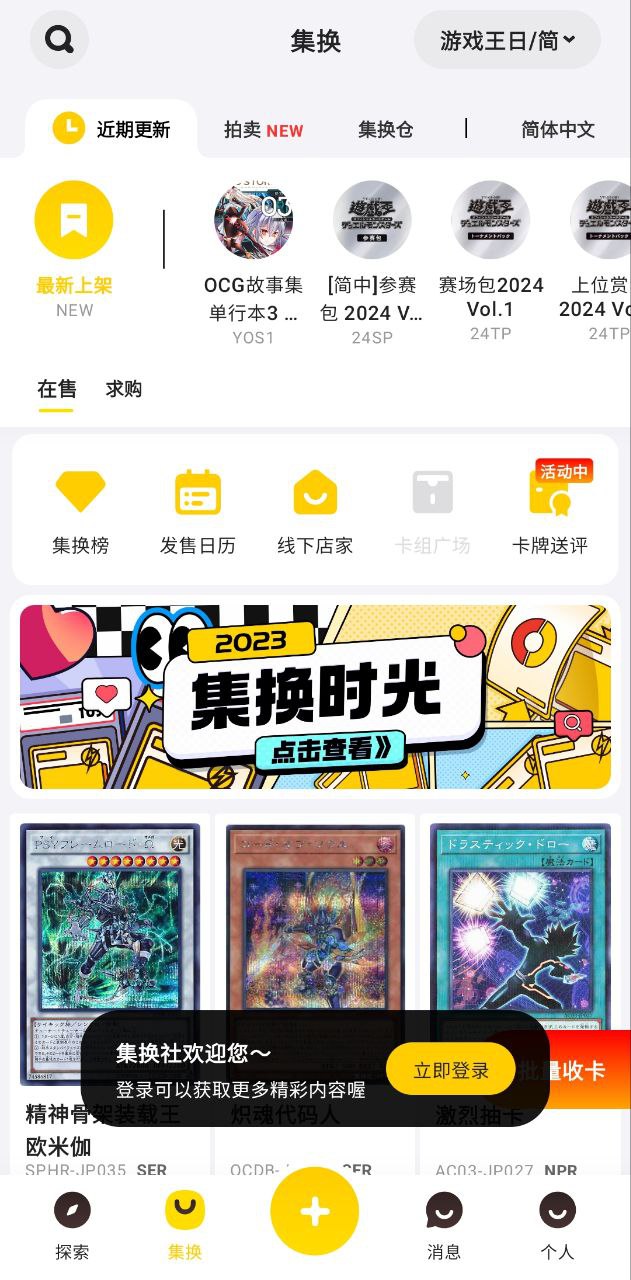Image resolution: width=631 pixels, height=1280 pixels.
Task: Open the 个人 profile tab
Action: point(557,1225)
